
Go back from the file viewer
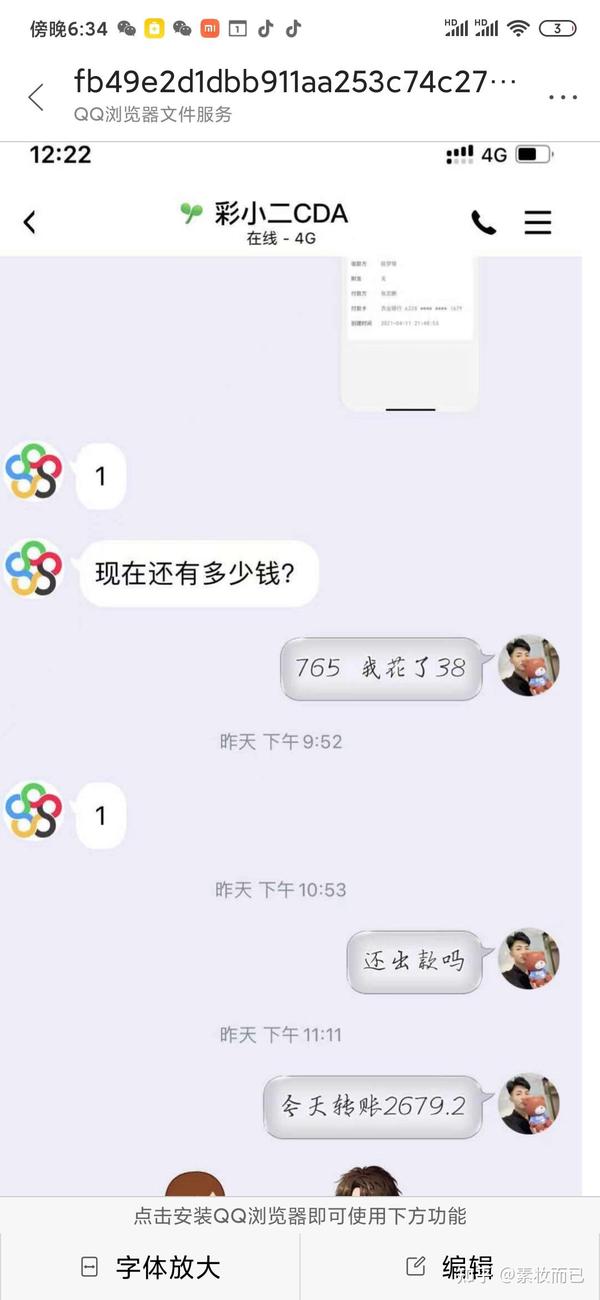tap(36, 97)
